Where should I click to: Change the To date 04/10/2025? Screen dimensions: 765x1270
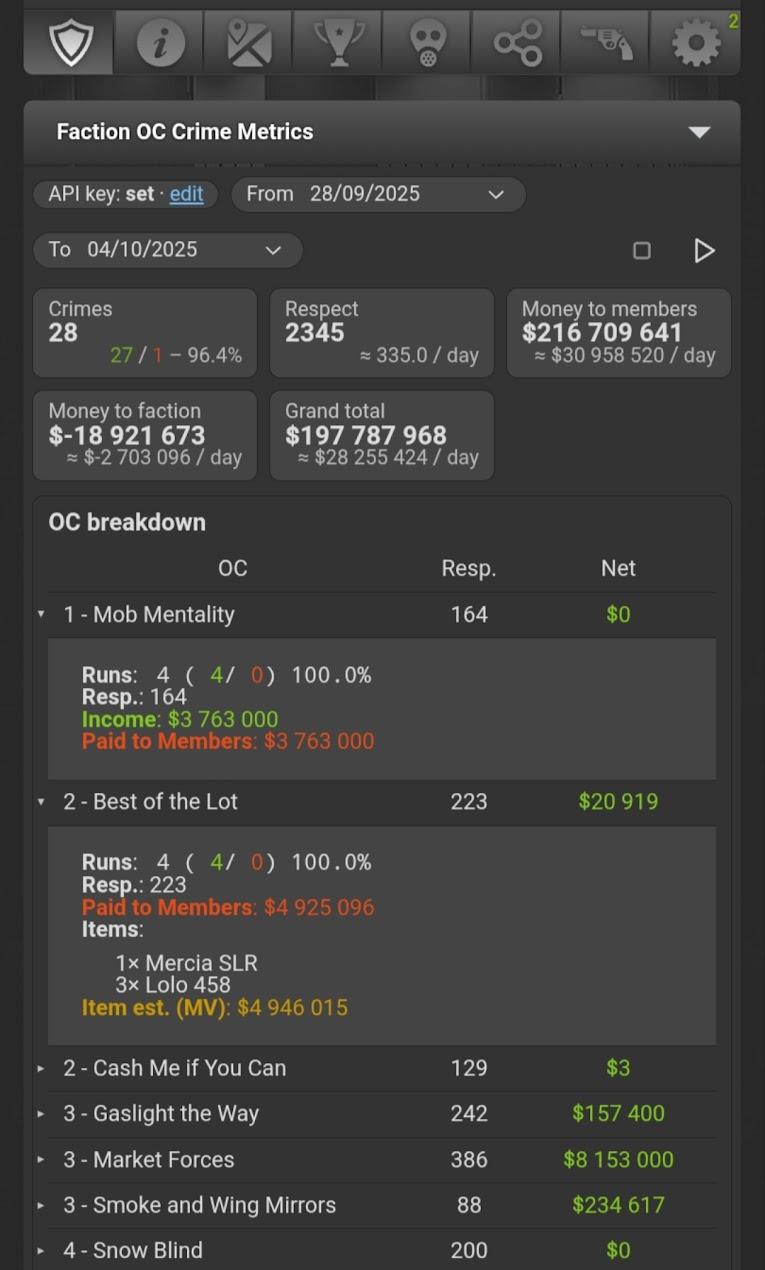[168, 250]
